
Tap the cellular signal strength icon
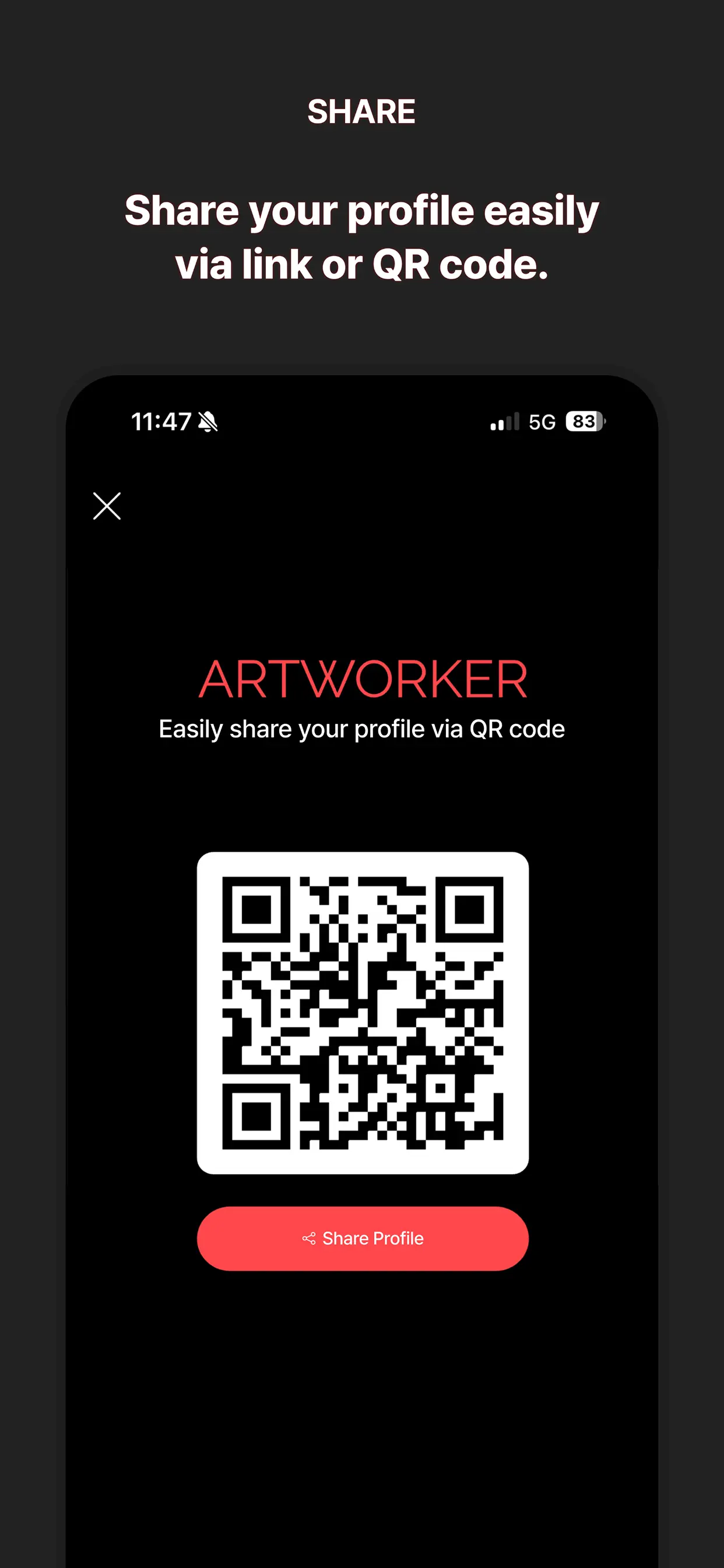click(x=504, y=421)
